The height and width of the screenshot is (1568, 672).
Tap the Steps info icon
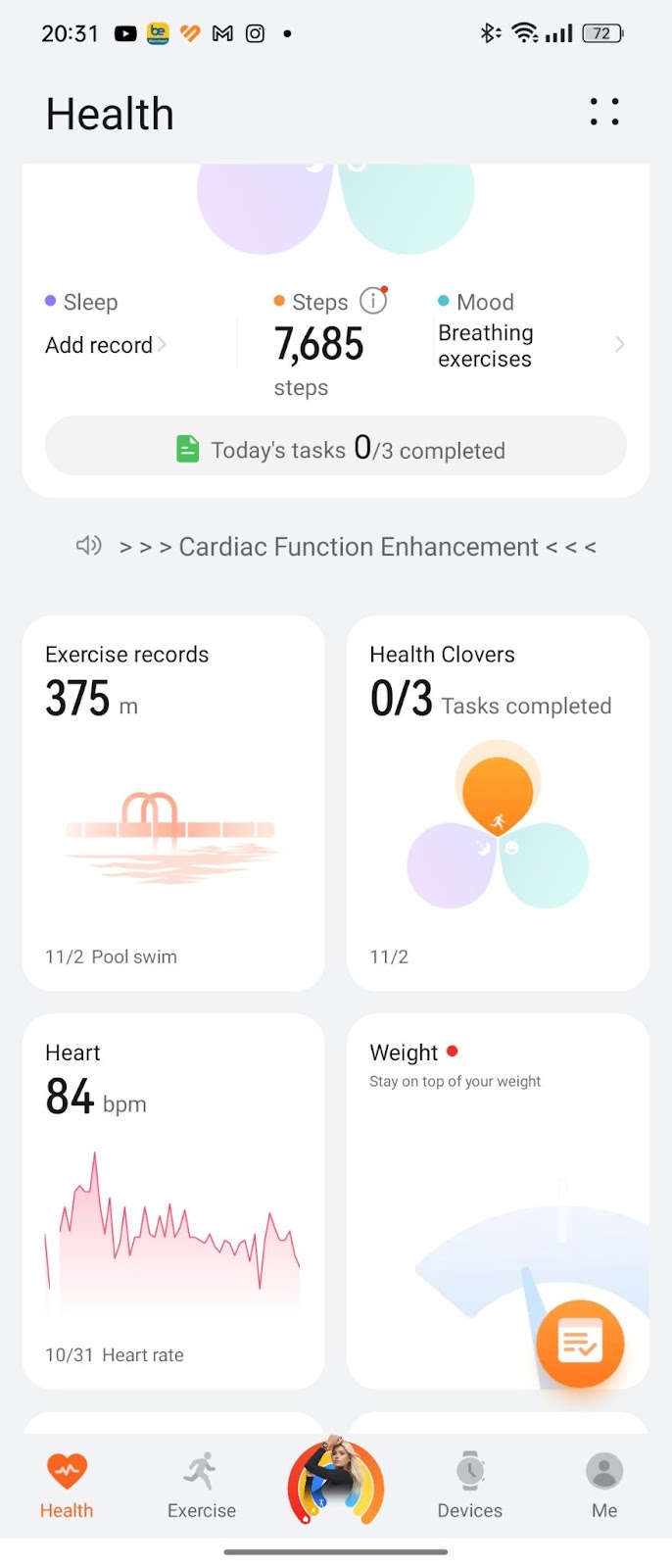click(x=373, y=301)
